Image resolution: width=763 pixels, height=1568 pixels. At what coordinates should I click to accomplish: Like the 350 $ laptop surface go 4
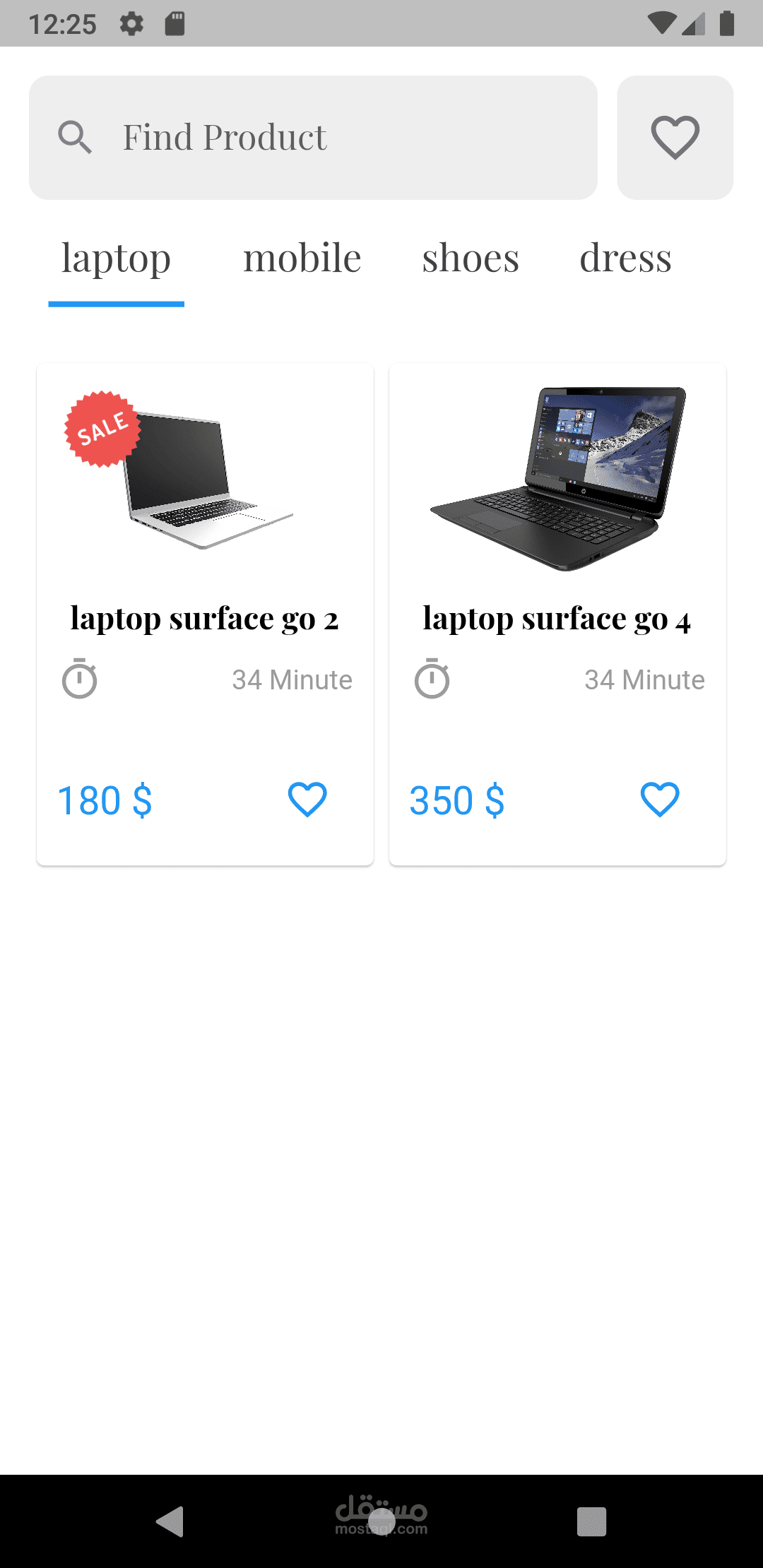tap(660, 800)
